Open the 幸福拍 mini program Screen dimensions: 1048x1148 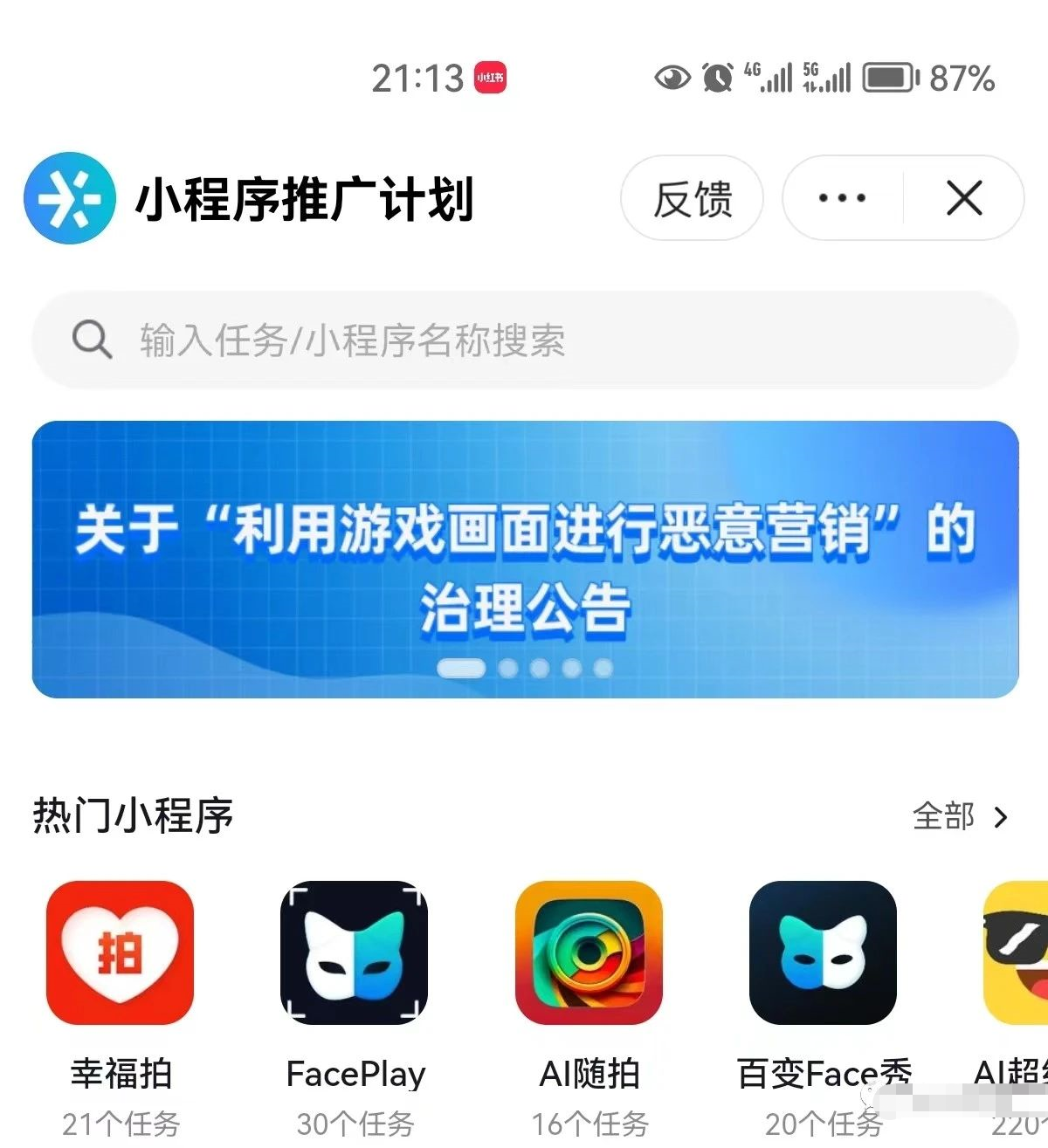121,953
